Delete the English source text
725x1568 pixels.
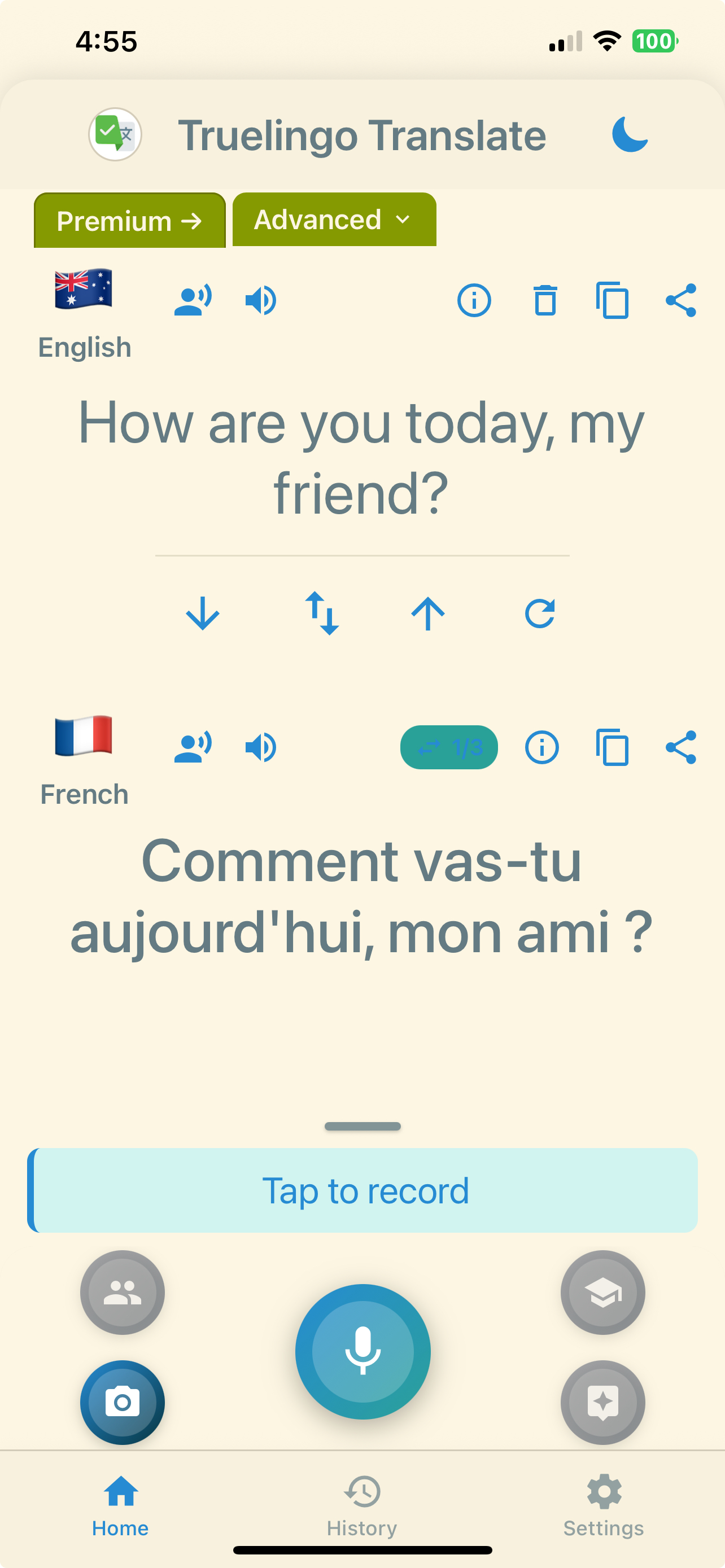[545, 300]
